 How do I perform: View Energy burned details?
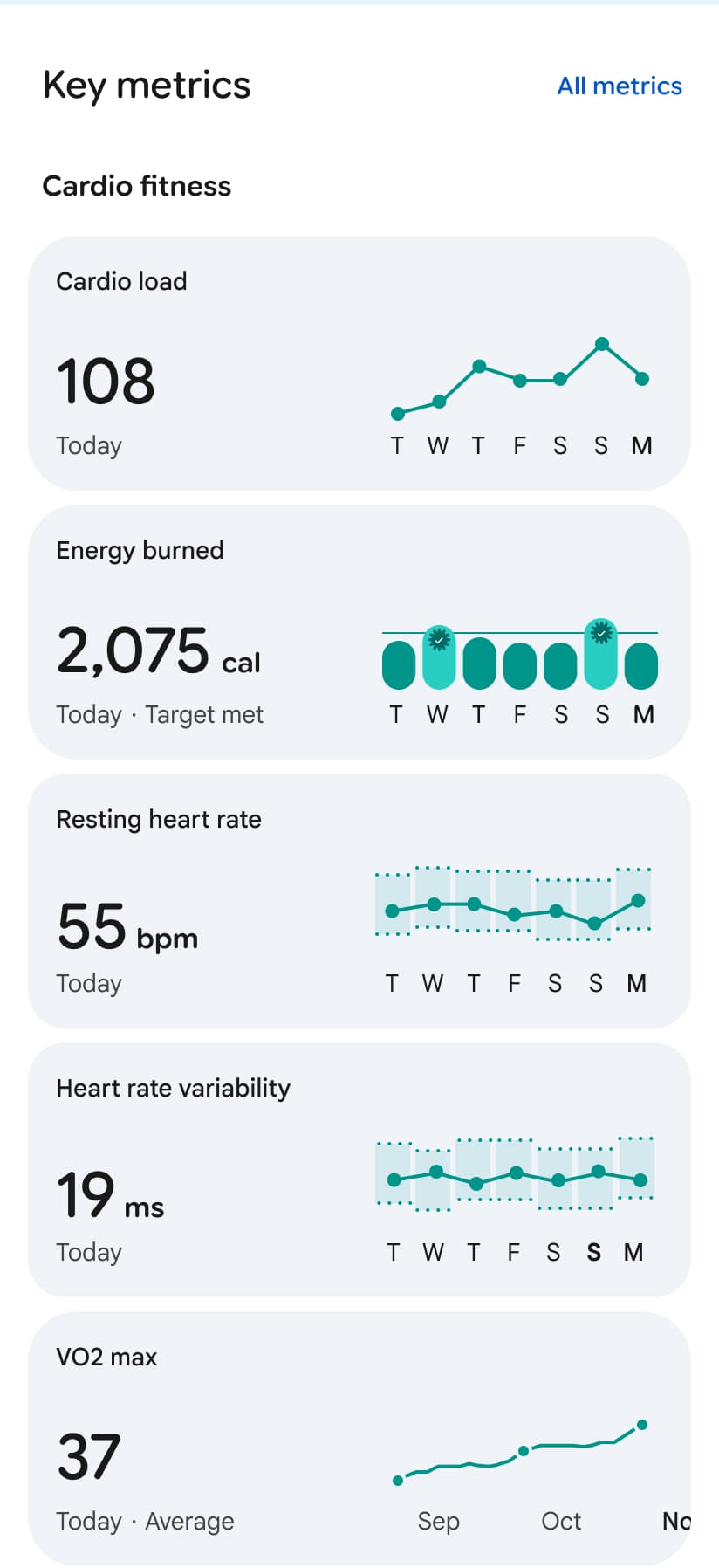tap(359, 631)
